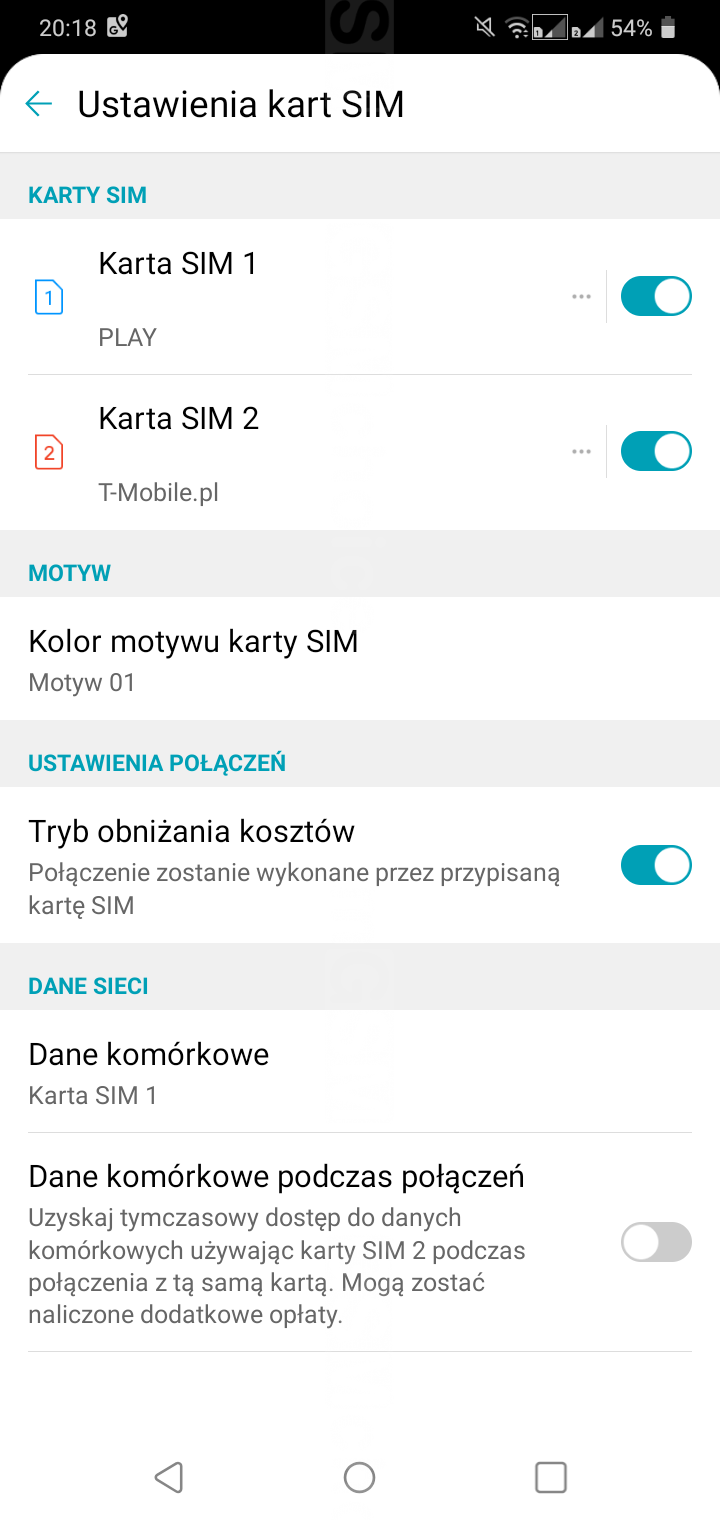Turn off Karta SIM 2 switch

656,452
